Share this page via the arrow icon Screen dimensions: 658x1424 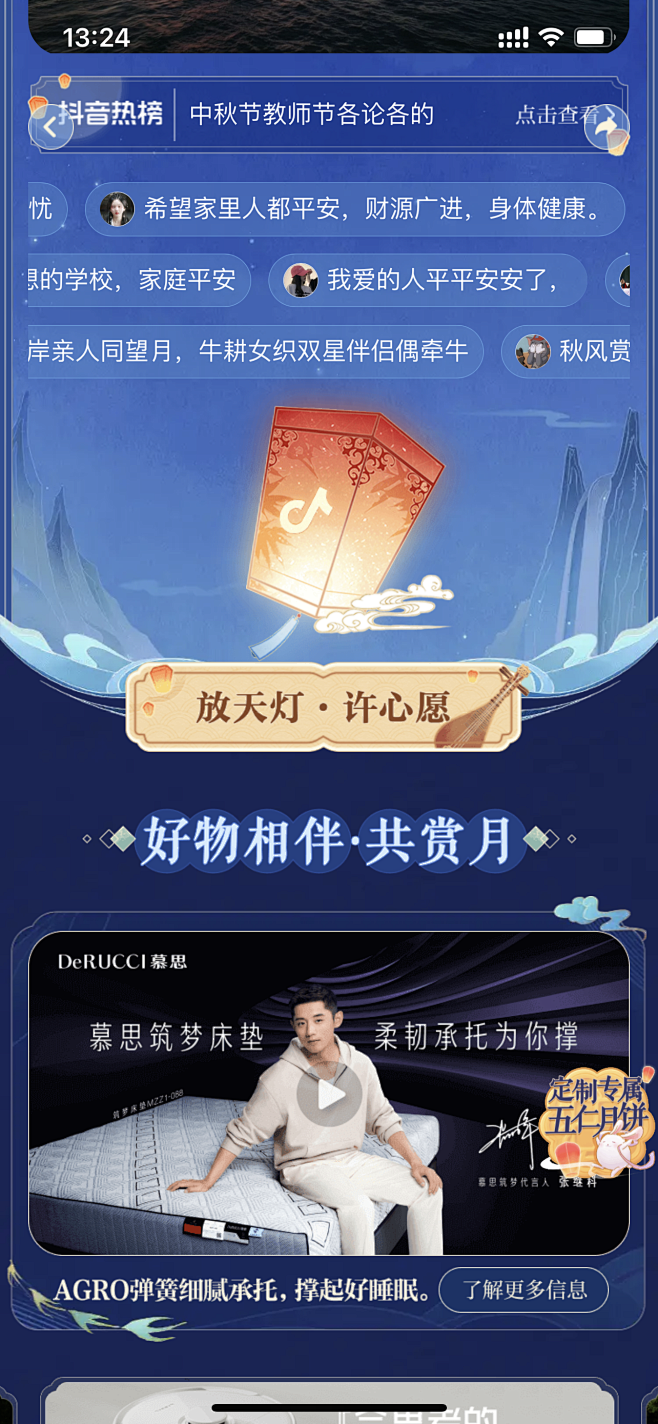pyautogui.click(x=606, y=128)
